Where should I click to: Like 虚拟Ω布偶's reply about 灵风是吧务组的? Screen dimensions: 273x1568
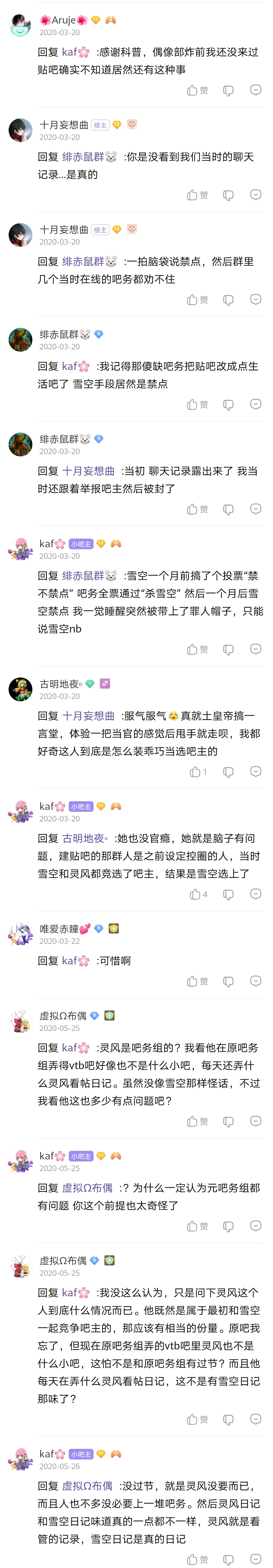point(196,1121)
